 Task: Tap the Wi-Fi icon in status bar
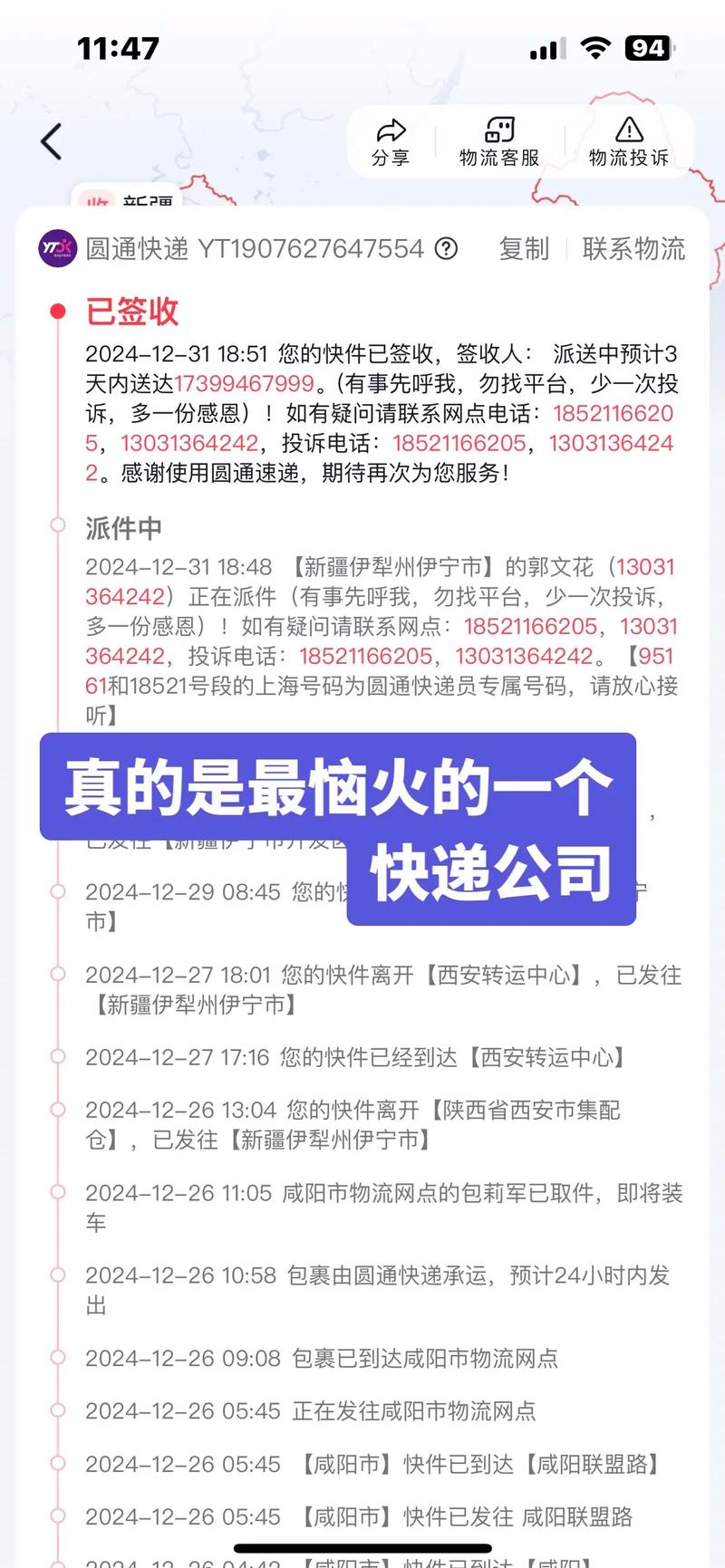(x=594, y=47)
